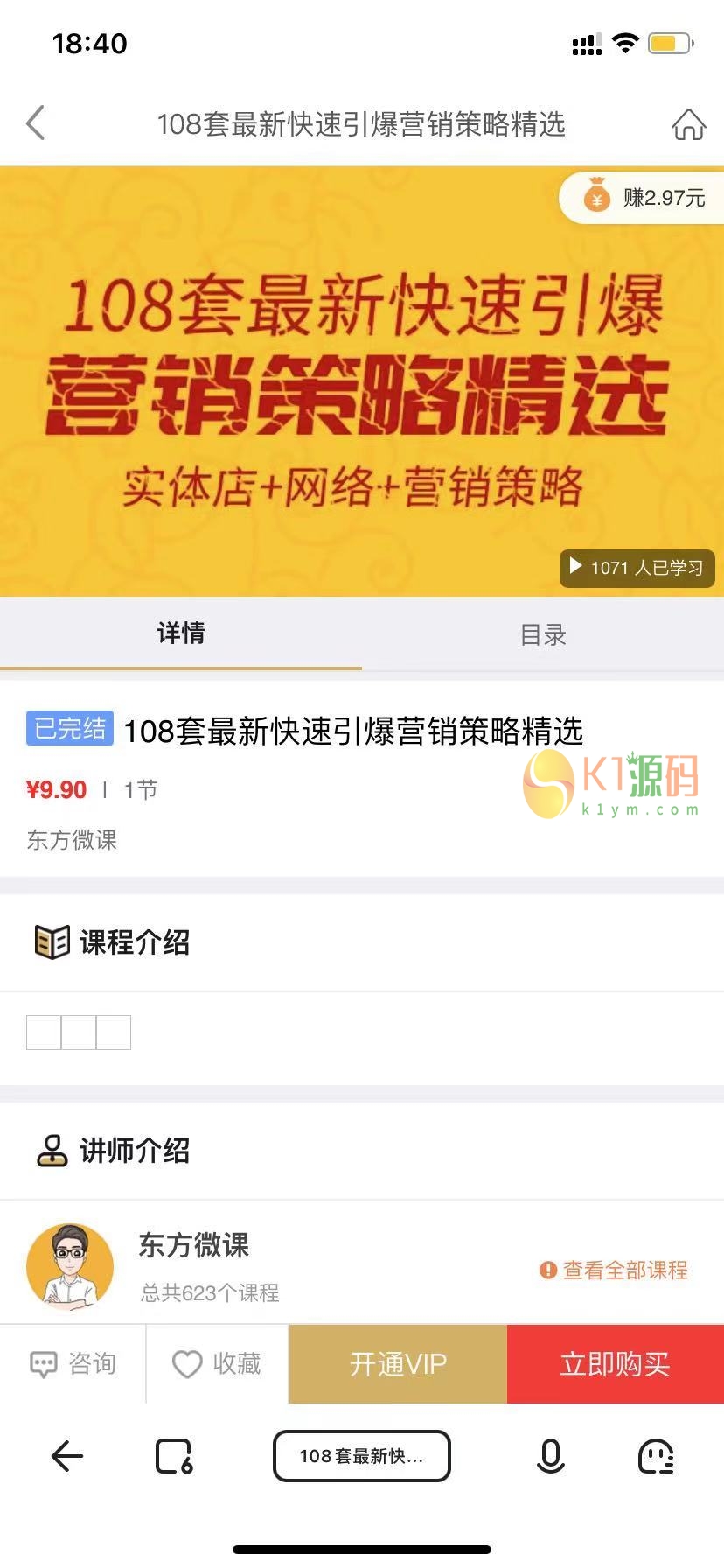The height and width of the screenshot is (1568, 724).
Task: Play the course from the banner
Action: pyautogui.click(x=637, y=568)
